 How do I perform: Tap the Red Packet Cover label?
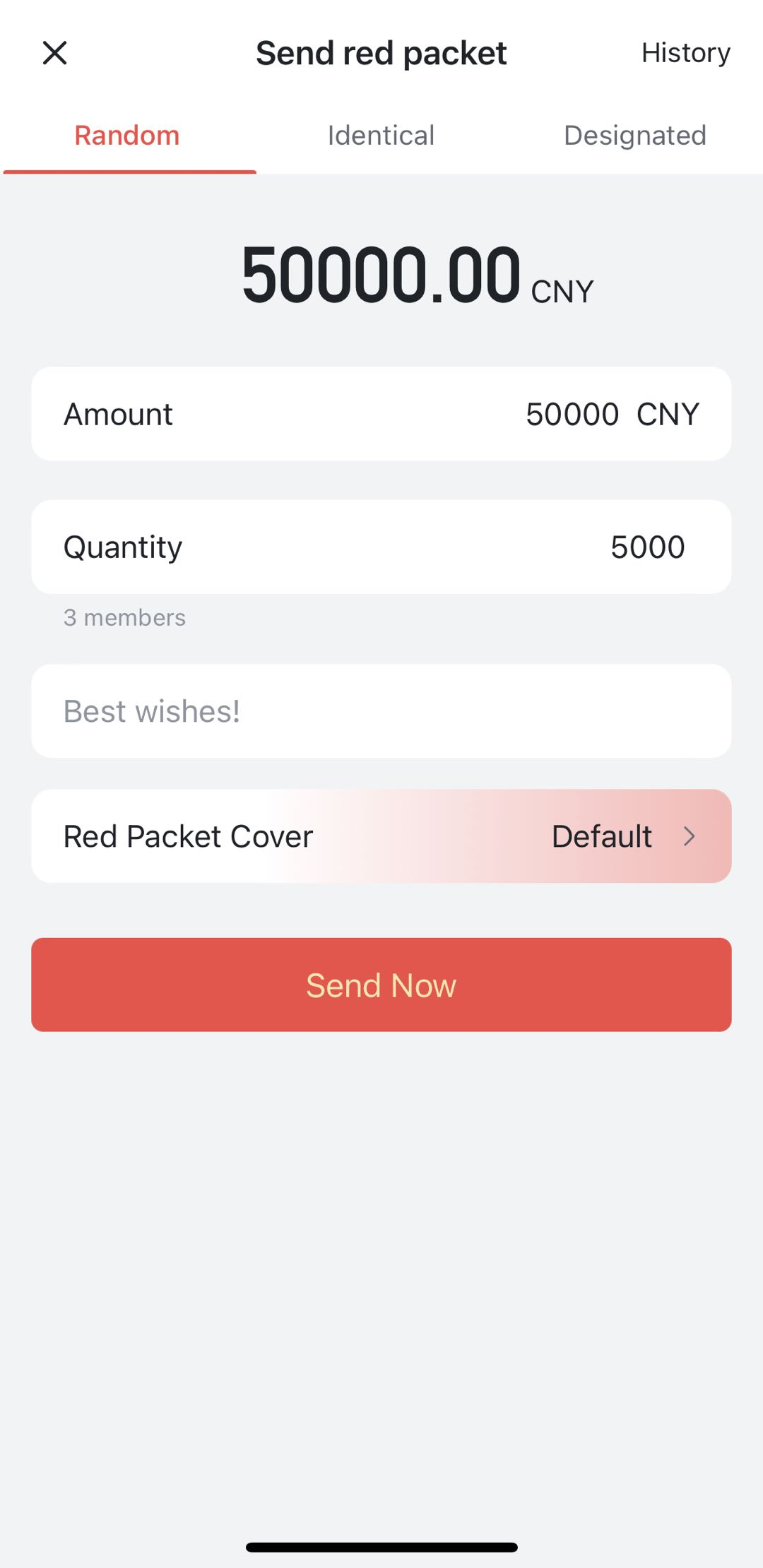point(187,836)
